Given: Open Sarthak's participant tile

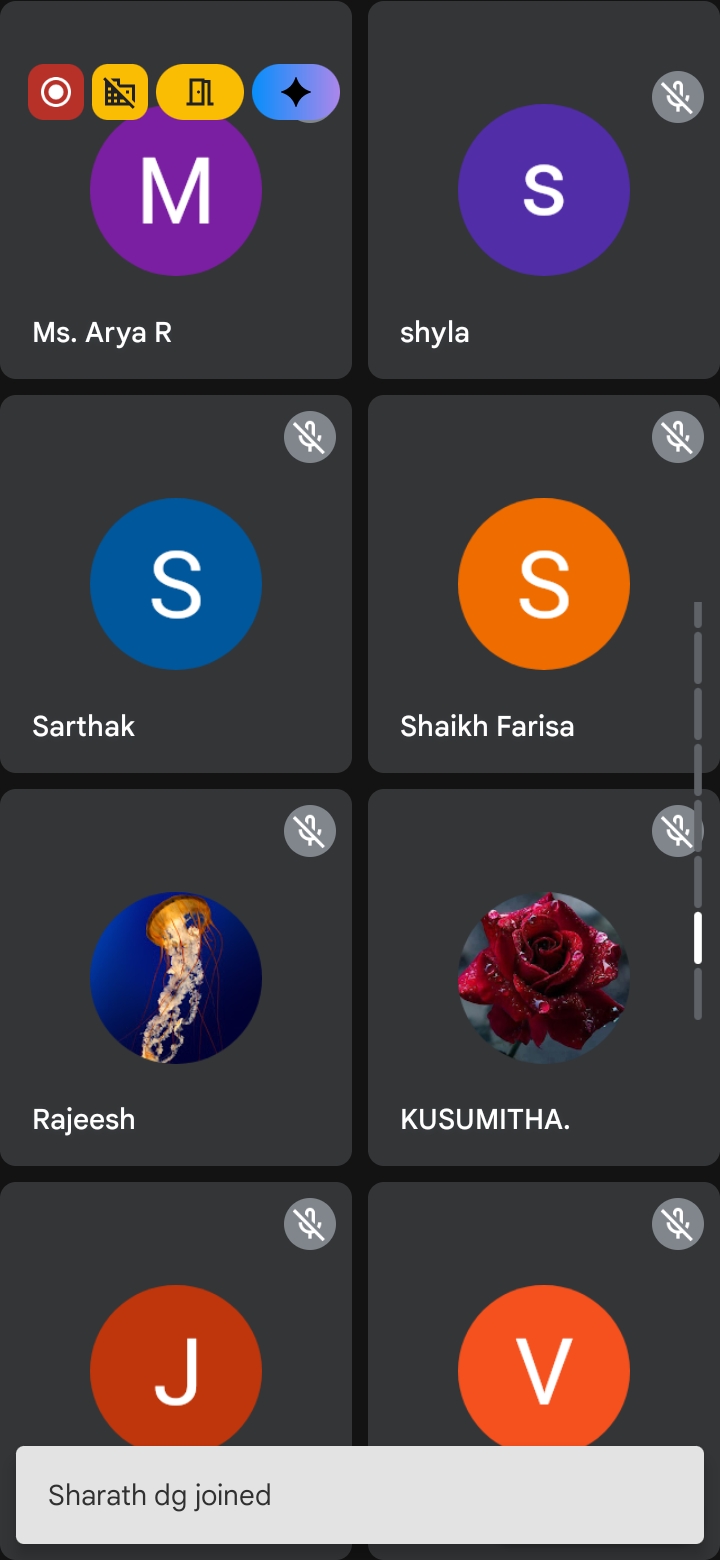Looking at the screenshot, I should tap(176, 584).
